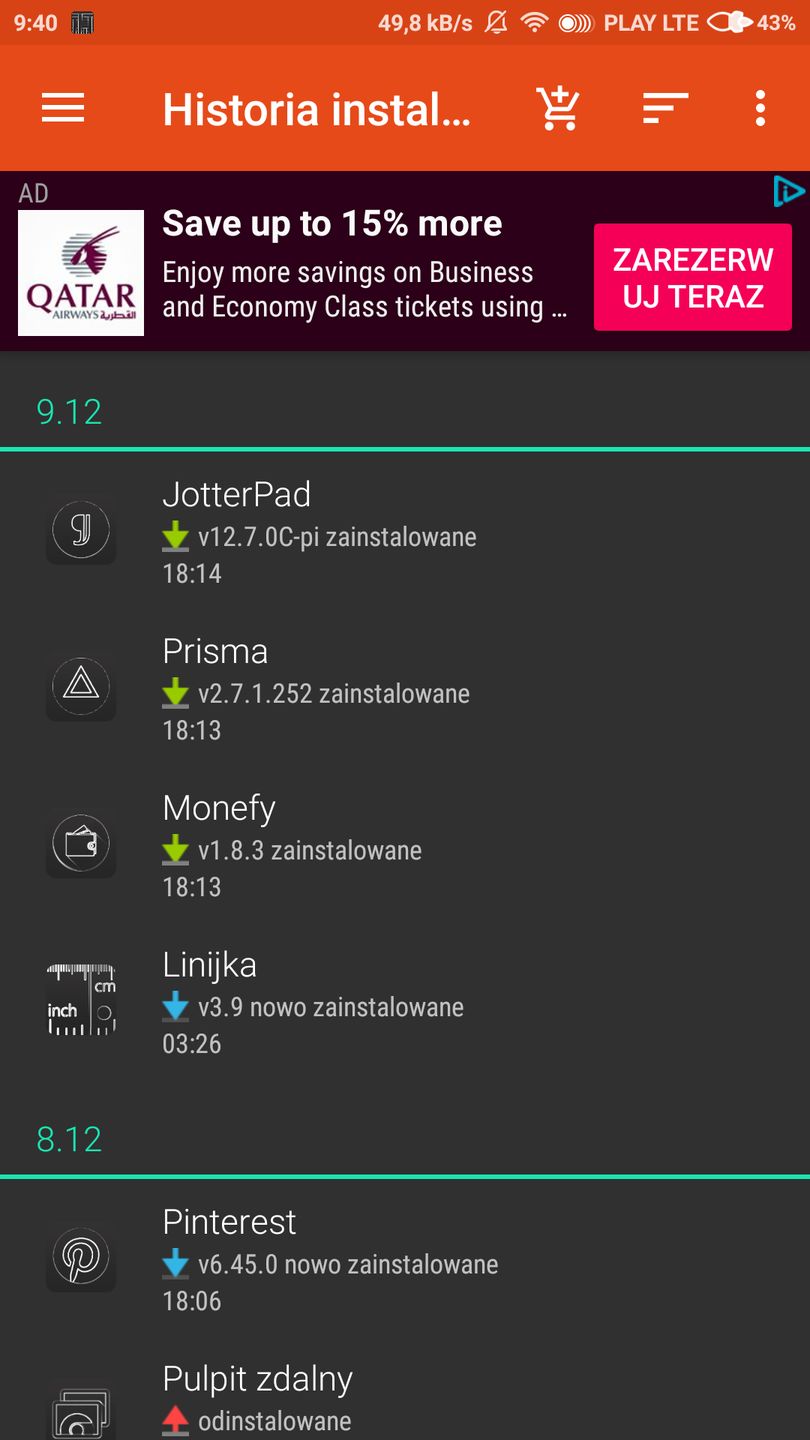Image resolution: width=810 pixels, height=1440 pixels.
Task: Tap the Pinterest app icon
Action: pyautogui.click(x=80, y=1258)
